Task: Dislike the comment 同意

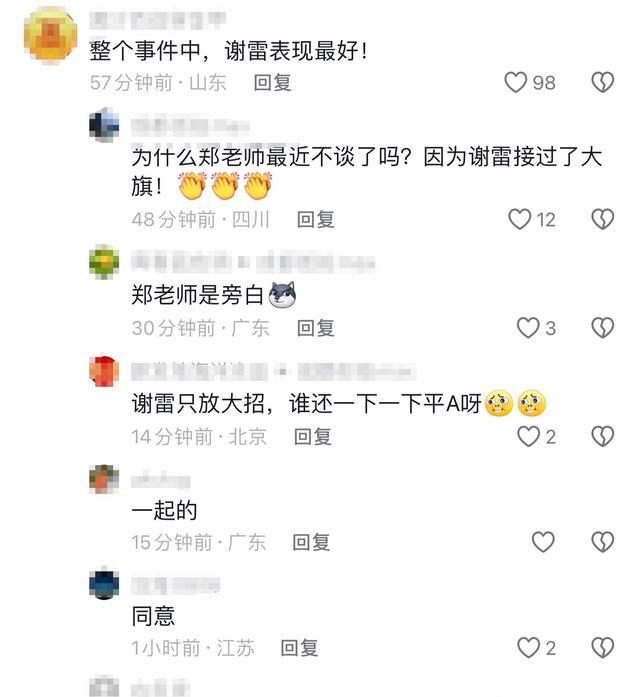Action: tap(602, 648)
